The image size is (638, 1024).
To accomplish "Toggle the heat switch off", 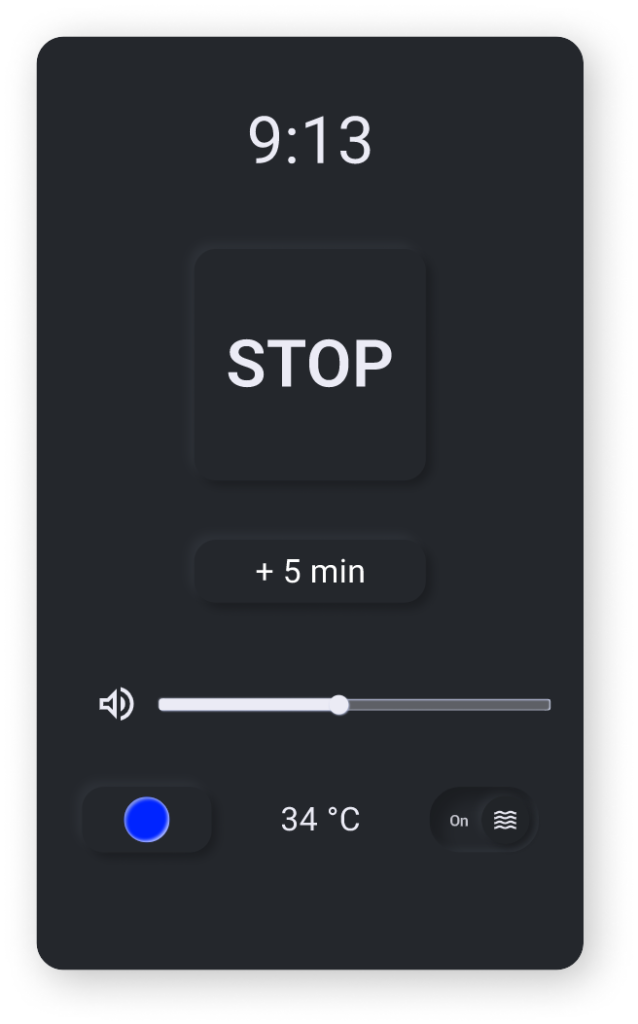I will (483, 820).
